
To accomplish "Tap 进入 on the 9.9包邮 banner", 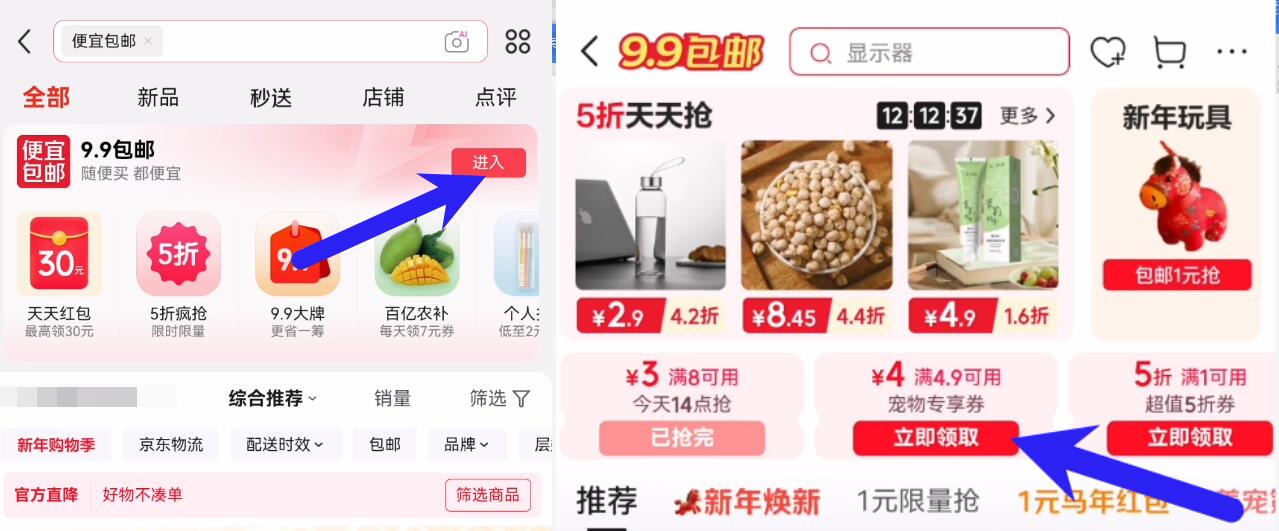I will coord(488,162).
